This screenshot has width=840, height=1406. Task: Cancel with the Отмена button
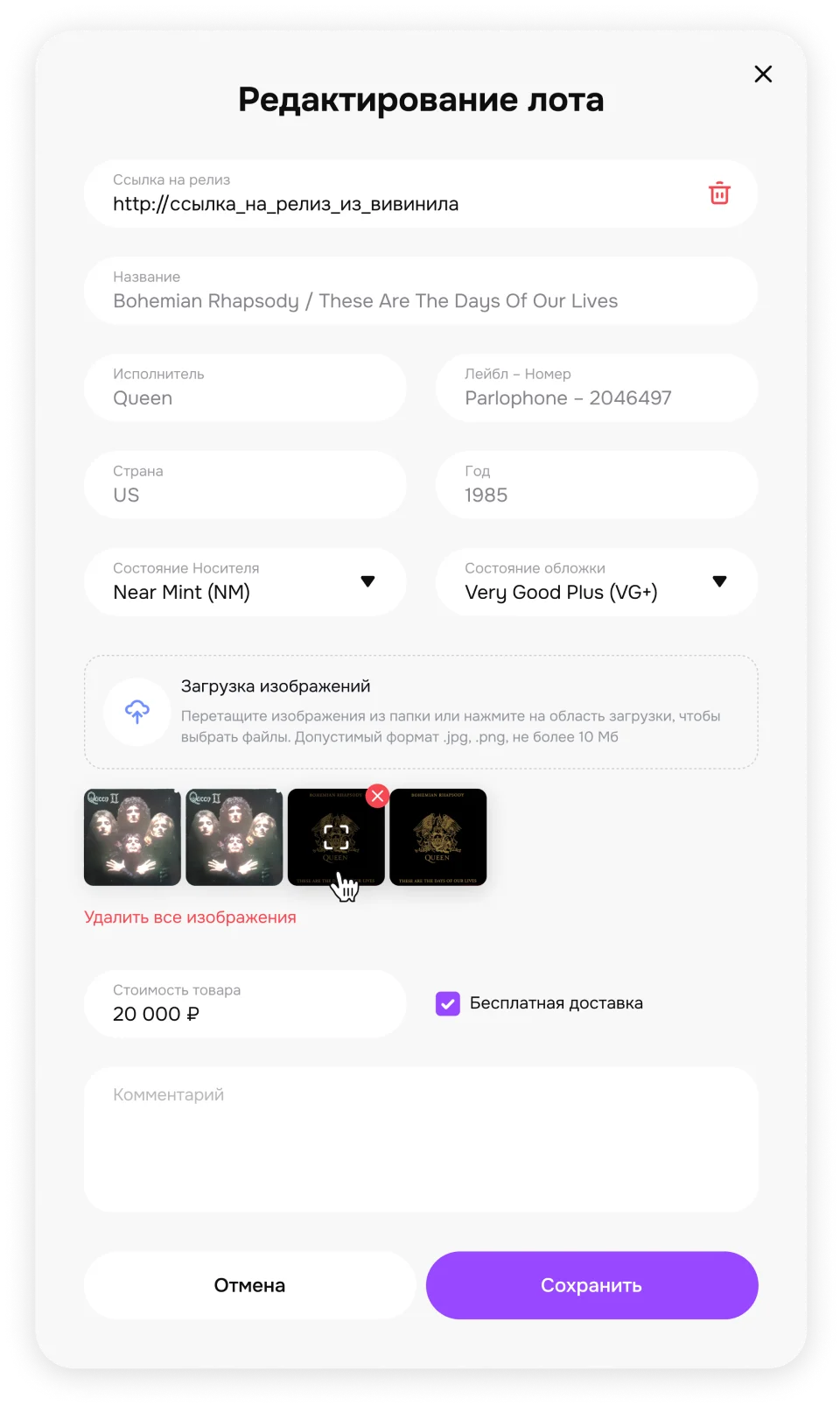(x=249, y=1285)
